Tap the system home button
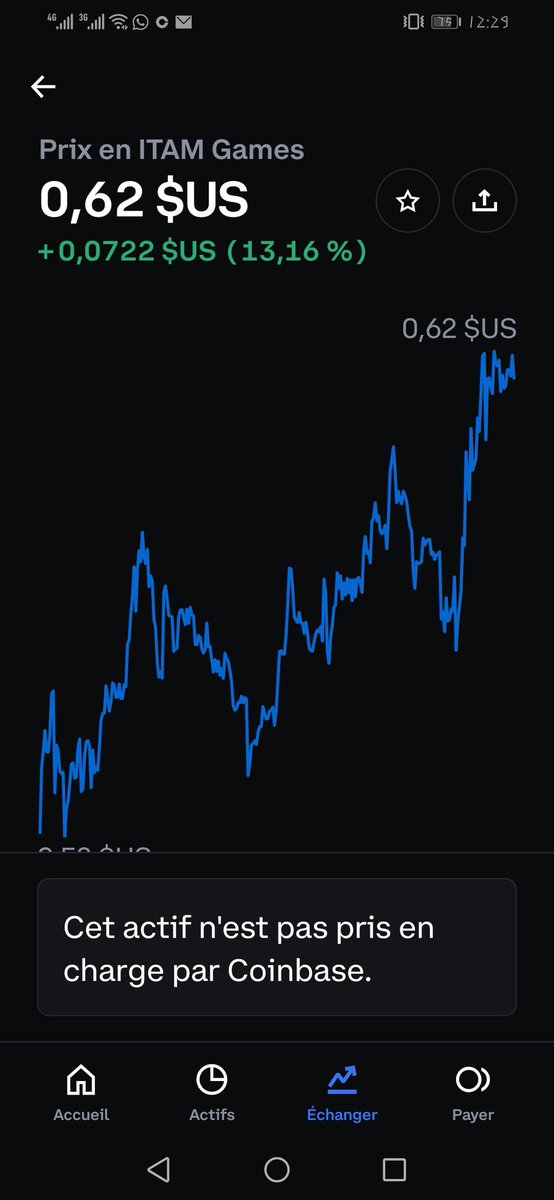Screen dimensions: 554x1200 click(277, 1169)
